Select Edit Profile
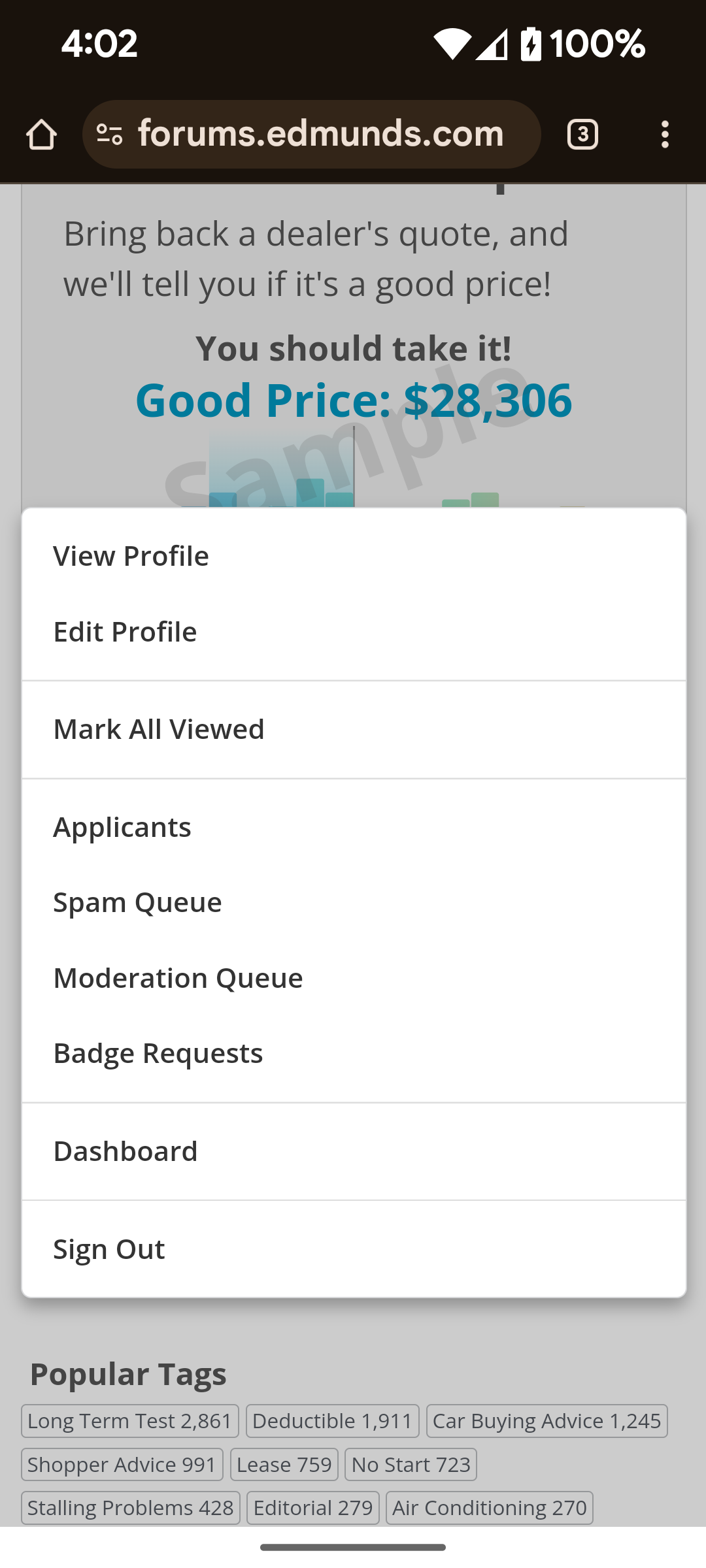The image size is (706, 1568). 354,632
